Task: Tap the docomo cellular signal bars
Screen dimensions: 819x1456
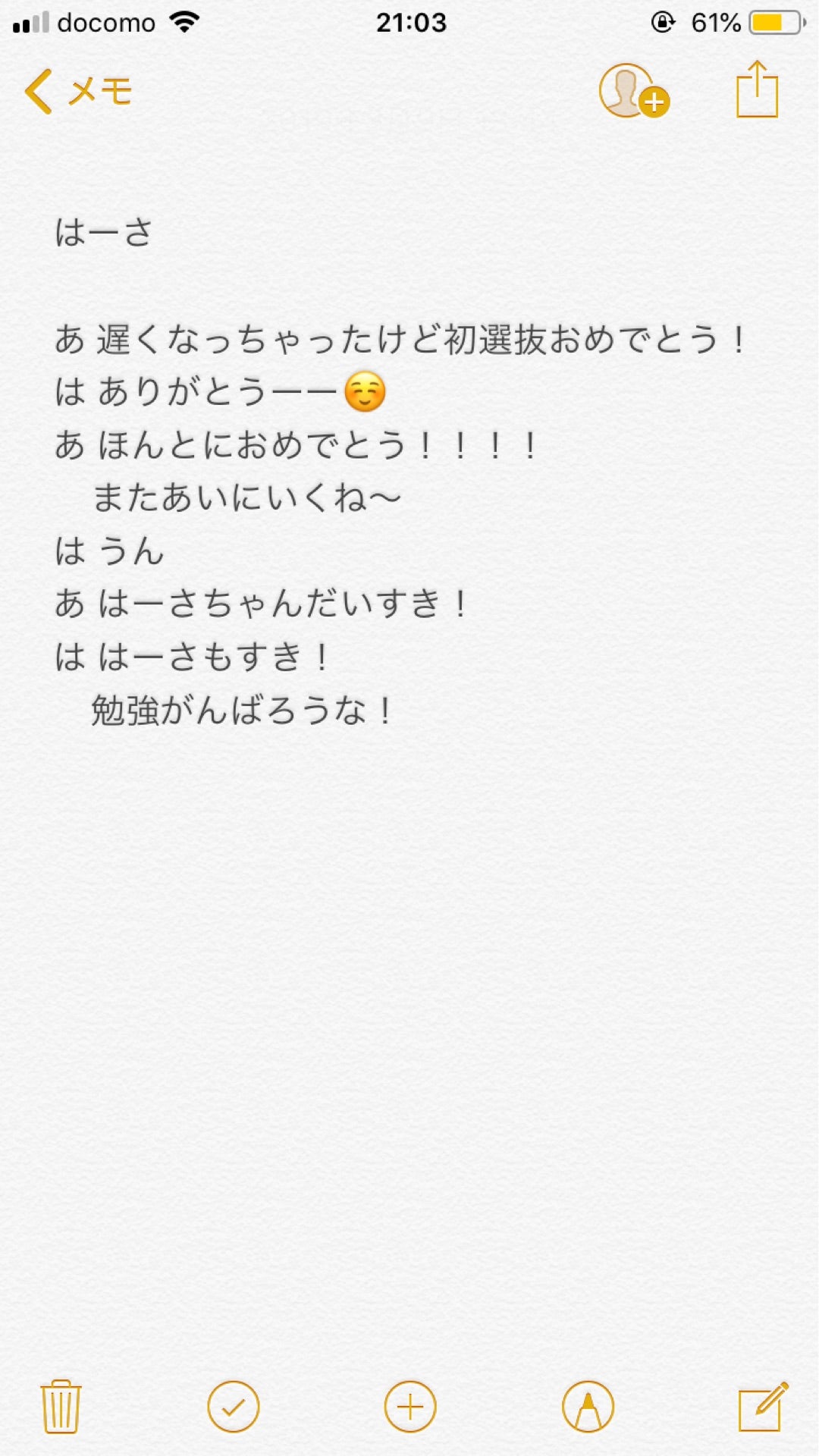Action: coord(32,21)
